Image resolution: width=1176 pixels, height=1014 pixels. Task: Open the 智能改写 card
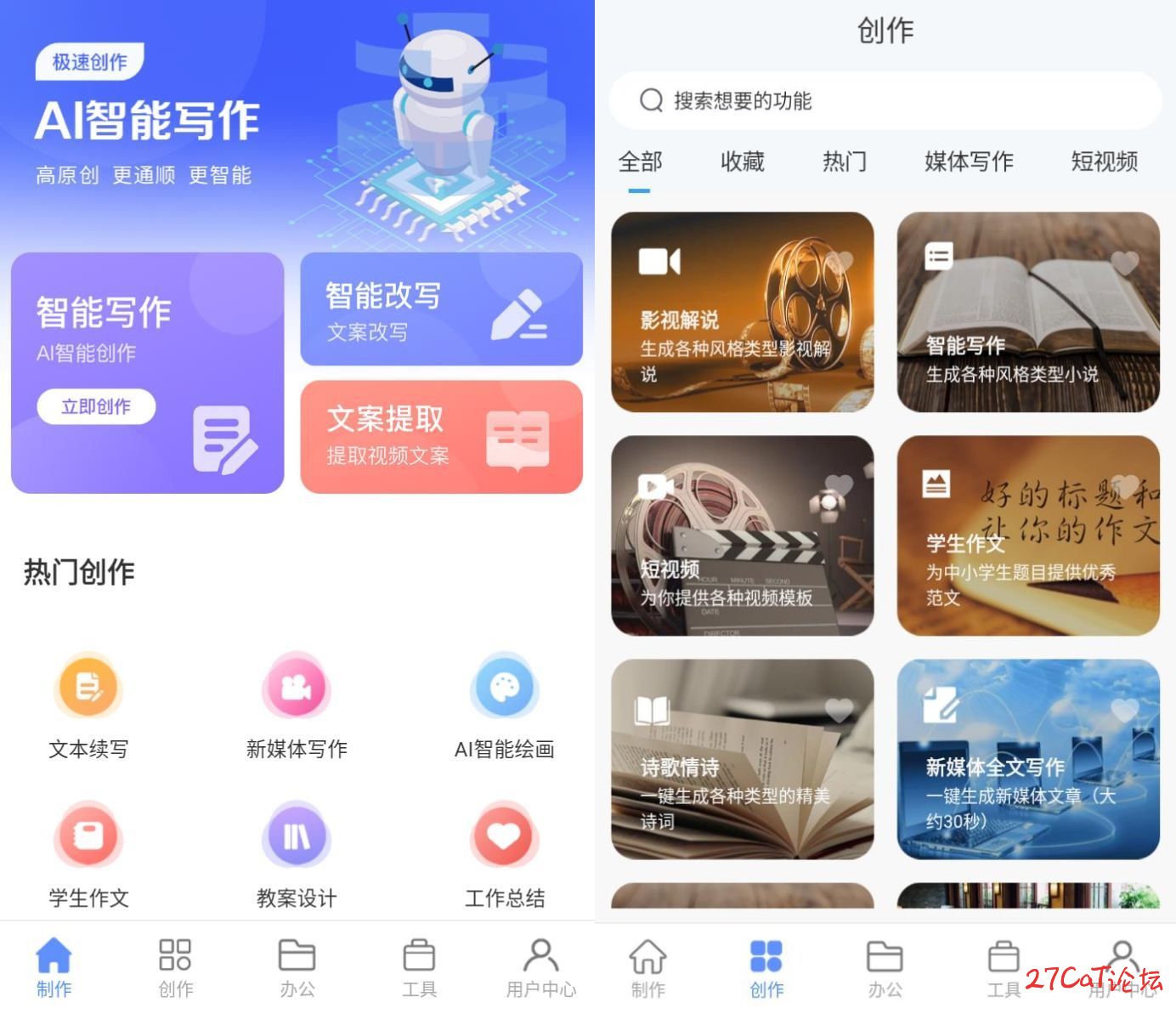click(x=441, y=310)
